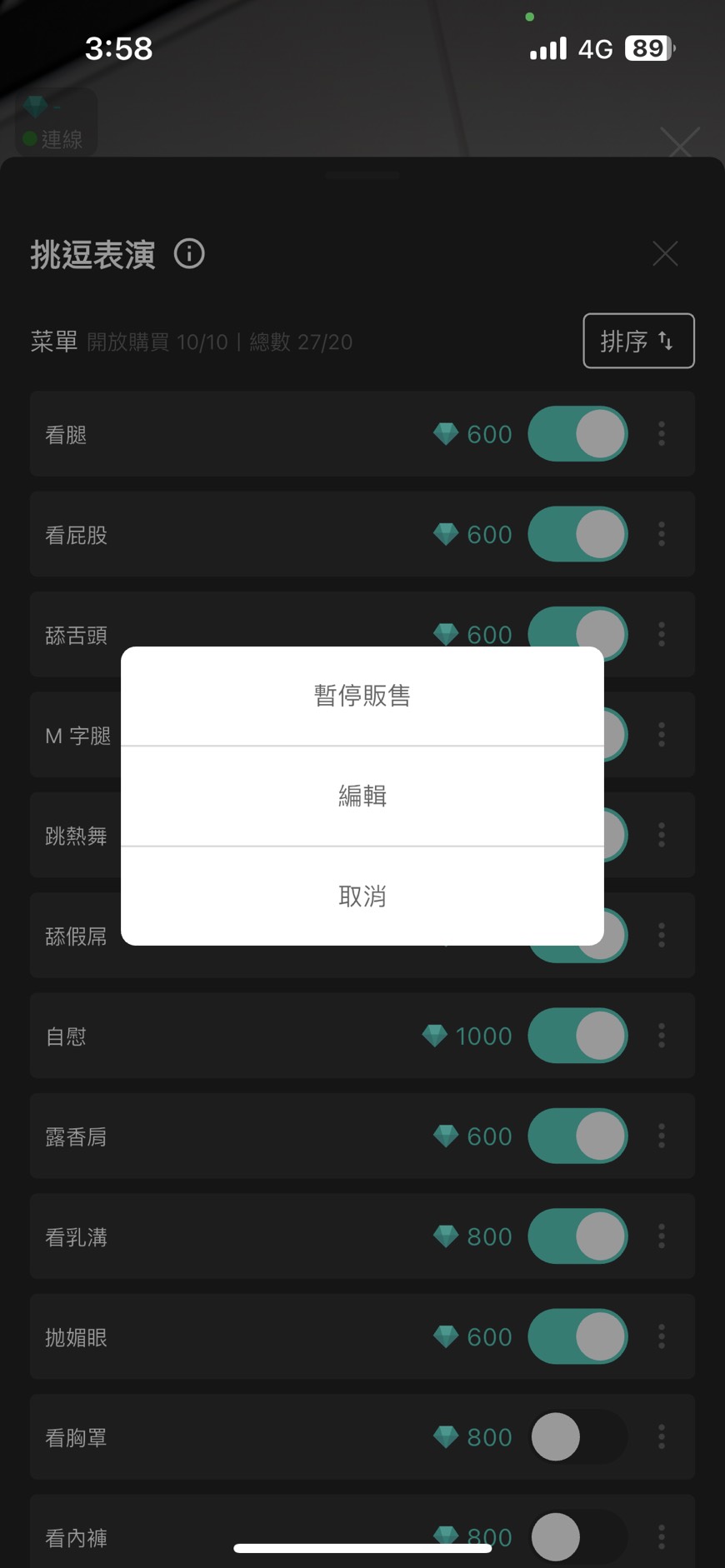Open the three-dot menu for 露香肩
725x1568 pixels.
pyautogui.click(x=662, y=1136)
